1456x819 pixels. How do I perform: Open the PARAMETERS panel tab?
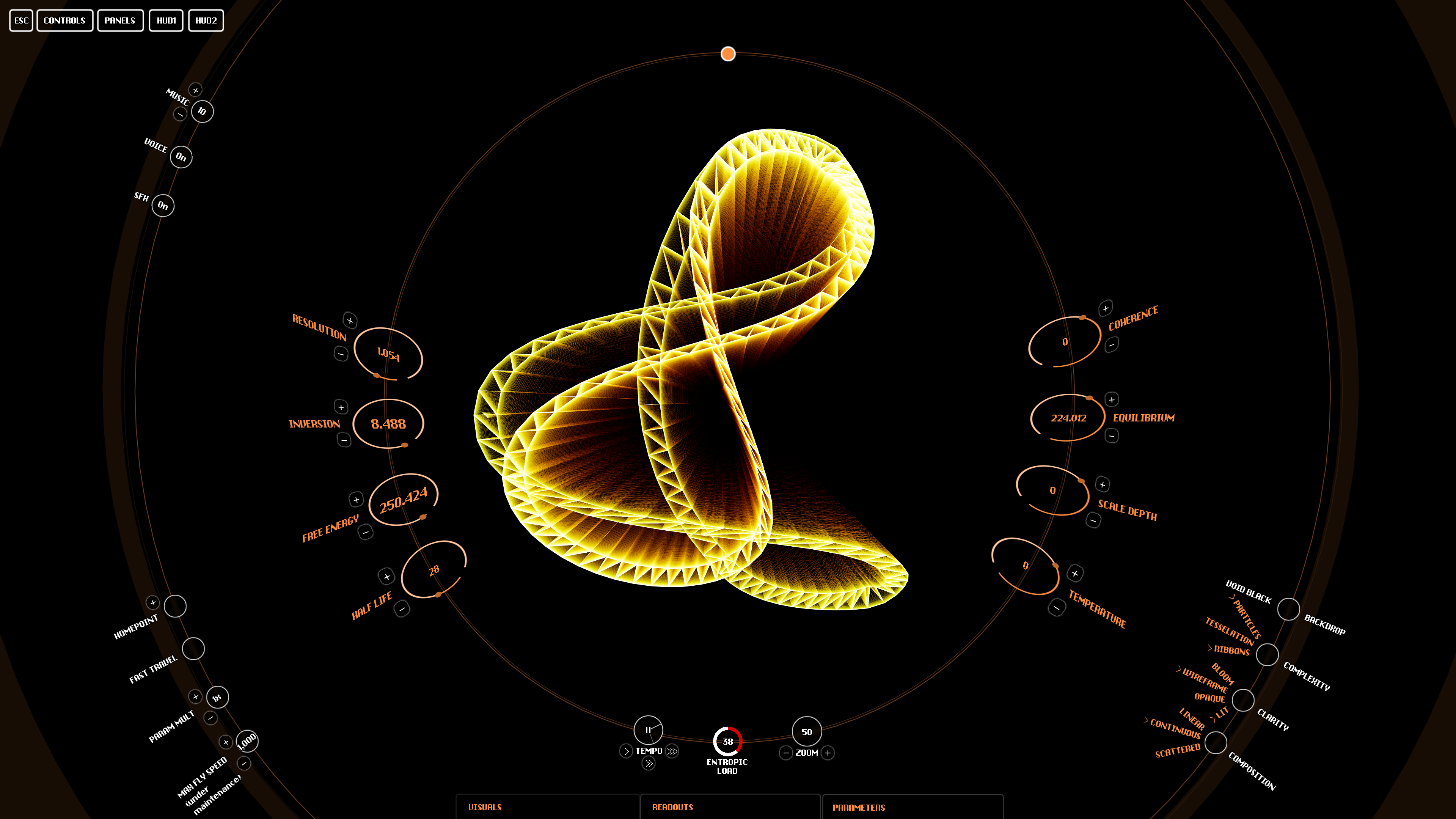(x=859, y=807)
